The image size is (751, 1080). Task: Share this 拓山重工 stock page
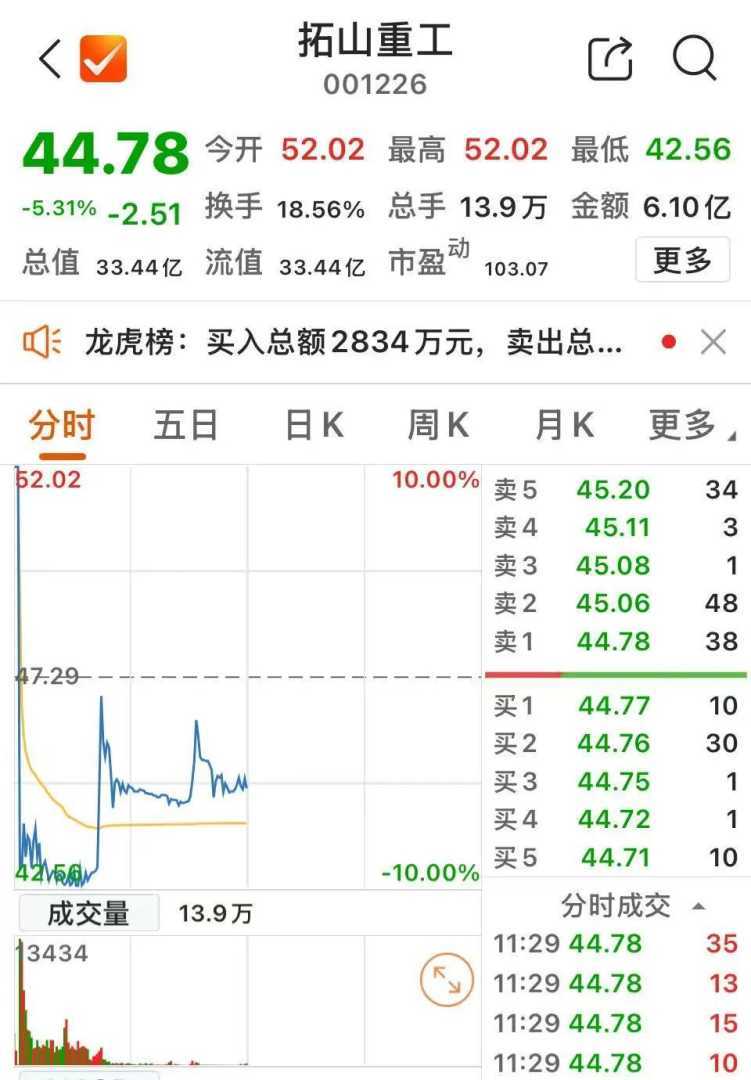coord(610,58)
